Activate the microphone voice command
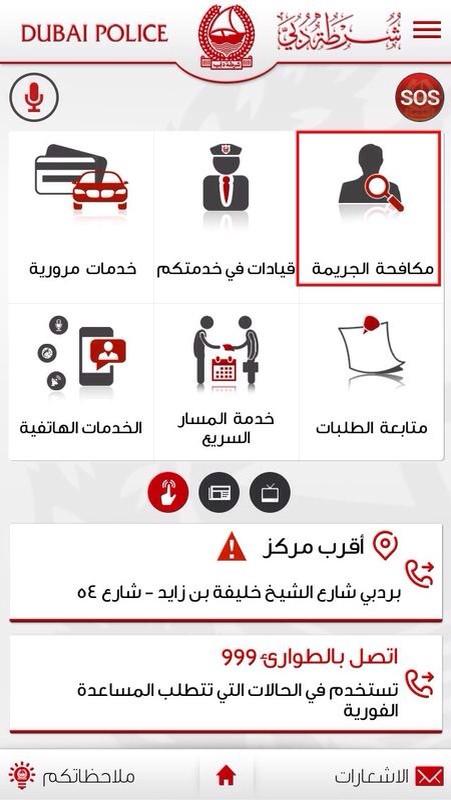 point(34,97)
